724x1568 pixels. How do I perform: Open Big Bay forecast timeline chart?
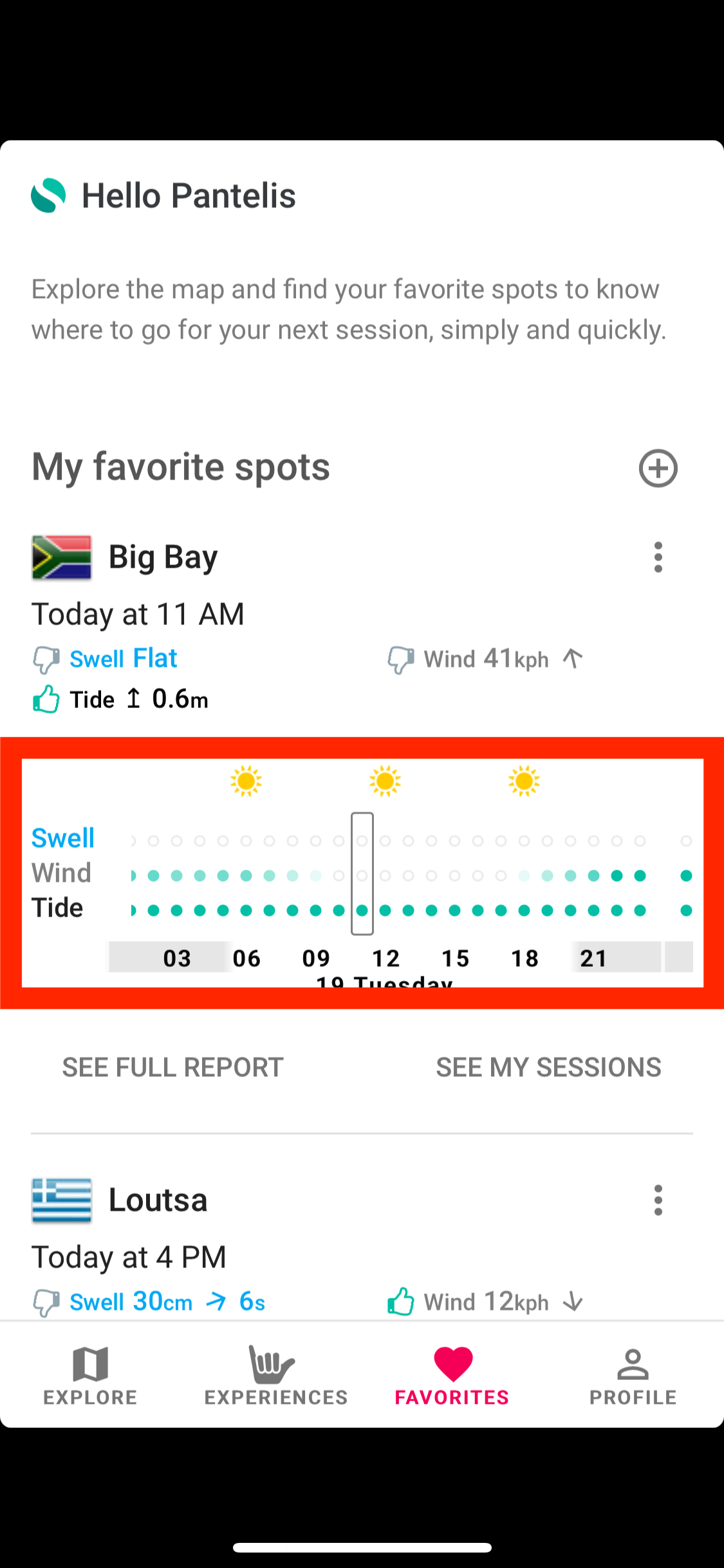pyautogui.click(x=362, y=873)
